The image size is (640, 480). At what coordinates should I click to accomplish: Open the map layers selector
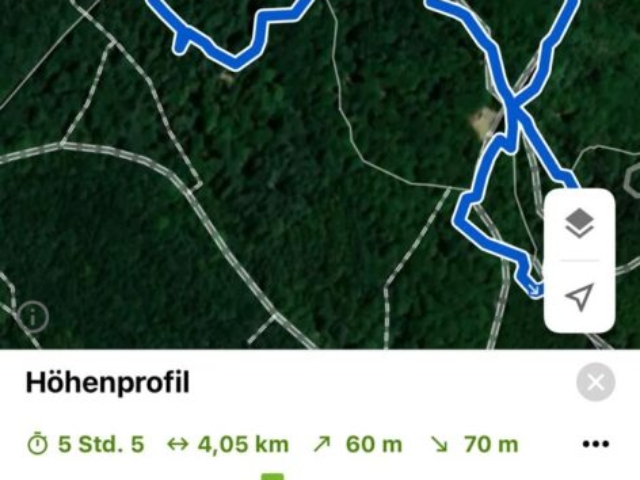(x=579, y=224)
